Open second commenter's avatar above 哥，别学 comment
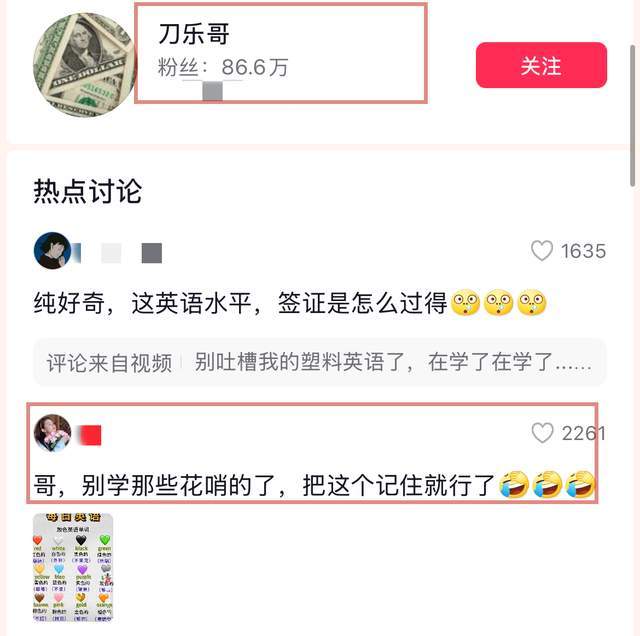Viewport: 640px width, 636px height. click(x=53, y=433)
